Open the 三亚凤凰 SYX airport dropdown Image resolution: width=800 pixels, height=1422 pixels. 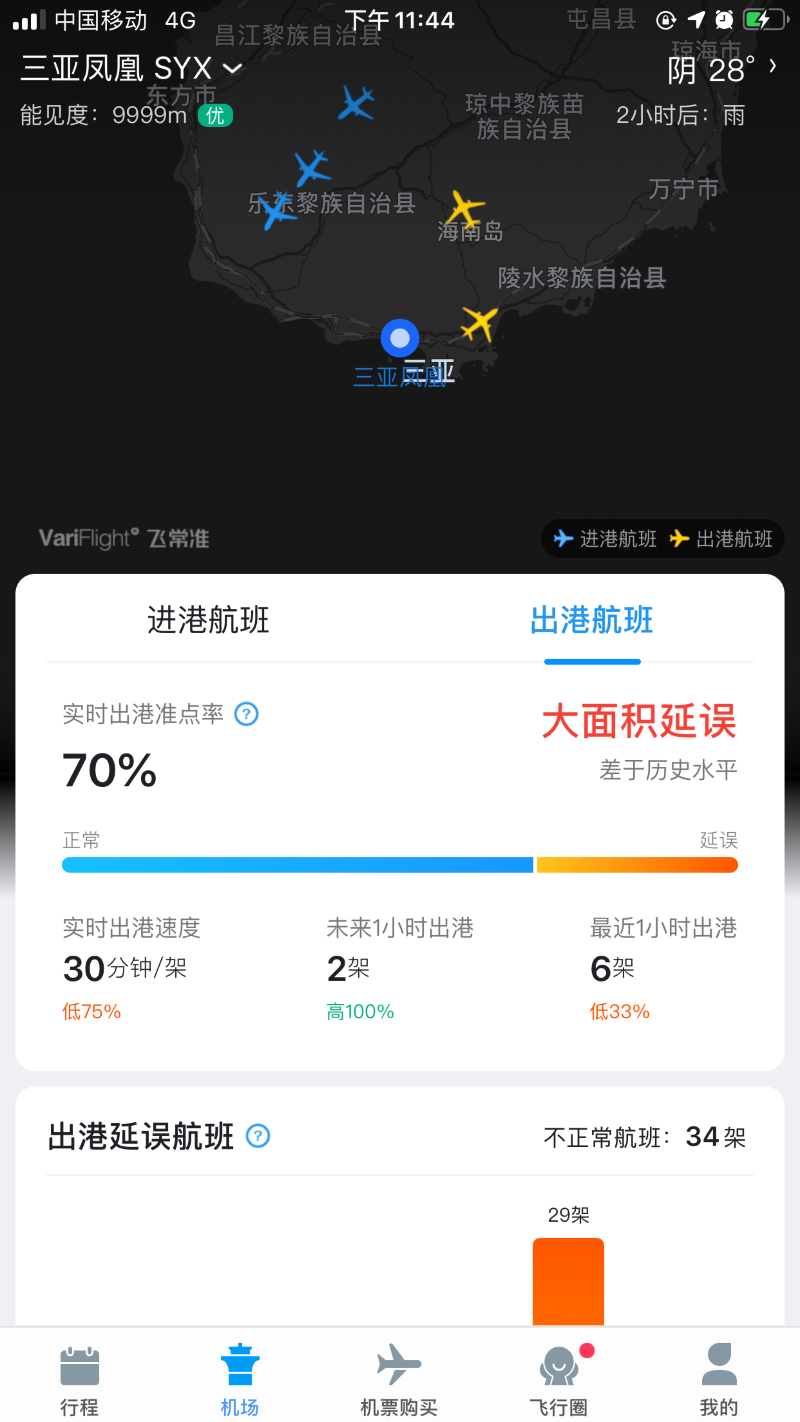click(x=132, y=68)
